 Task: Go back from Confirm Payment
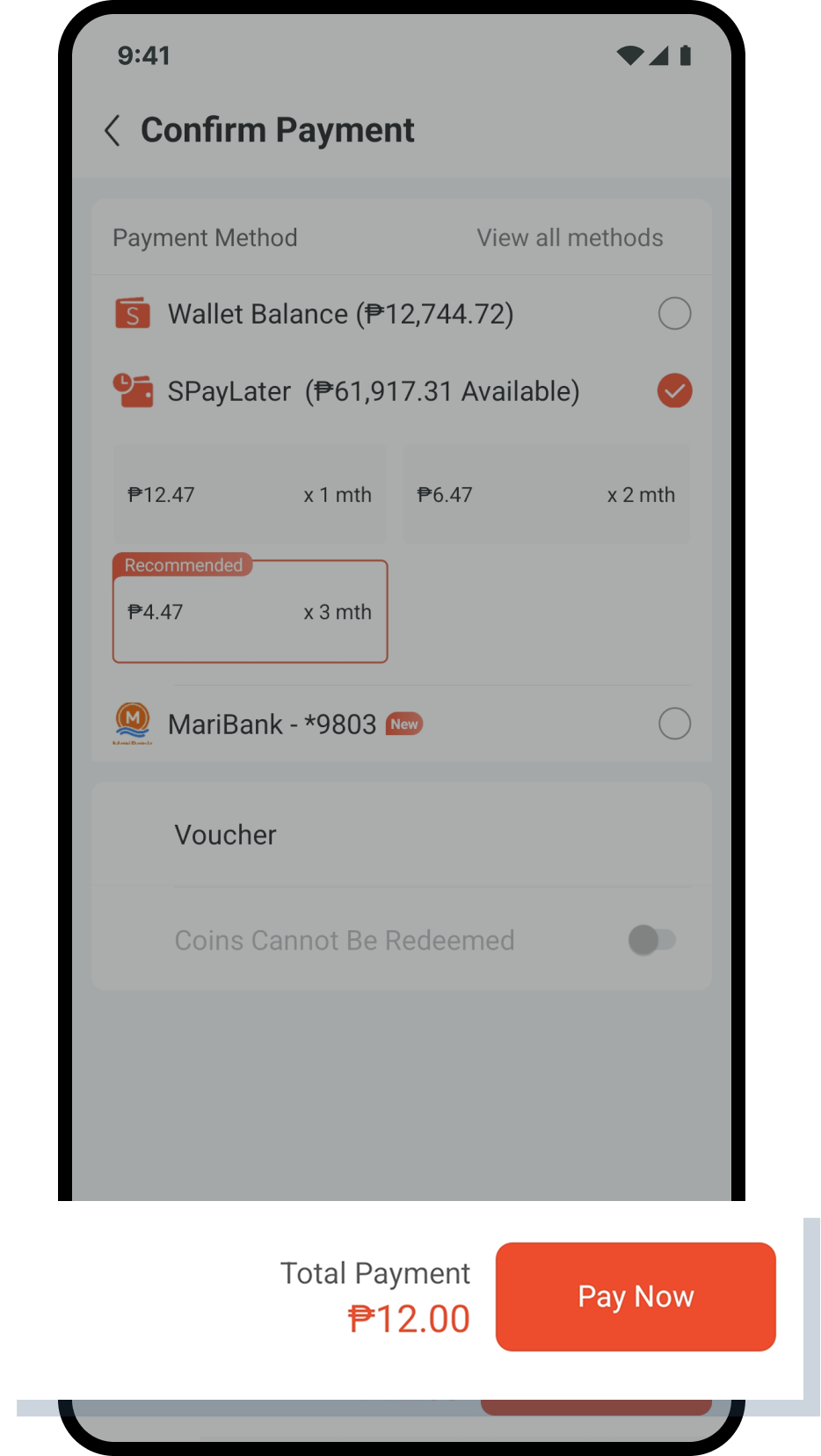tap(113, 131)
